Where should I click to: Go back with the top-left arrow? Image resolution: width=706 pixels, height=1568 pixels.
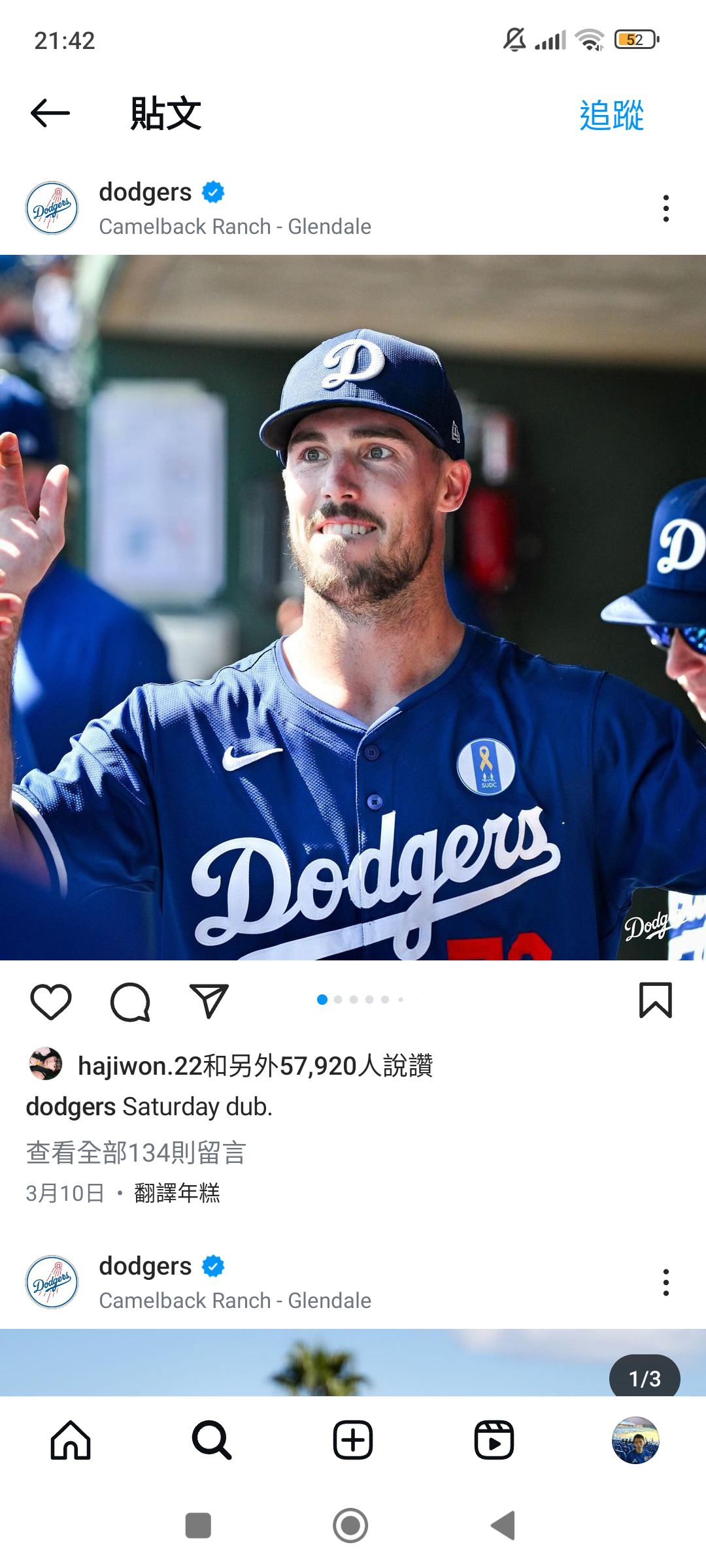[50, 114]
